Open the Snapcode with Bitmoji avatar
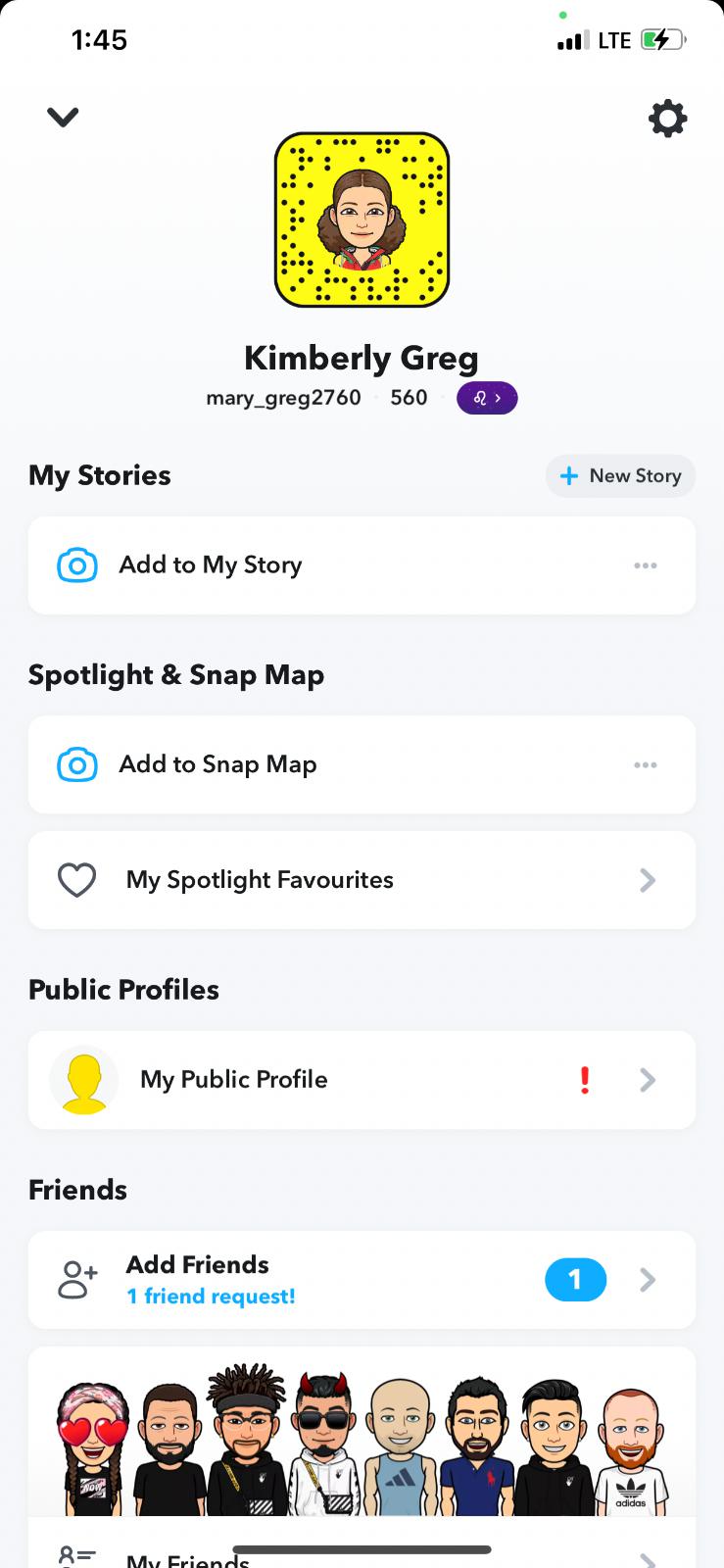The height and width of the screenshot is (1568, 724). [362, 220]
